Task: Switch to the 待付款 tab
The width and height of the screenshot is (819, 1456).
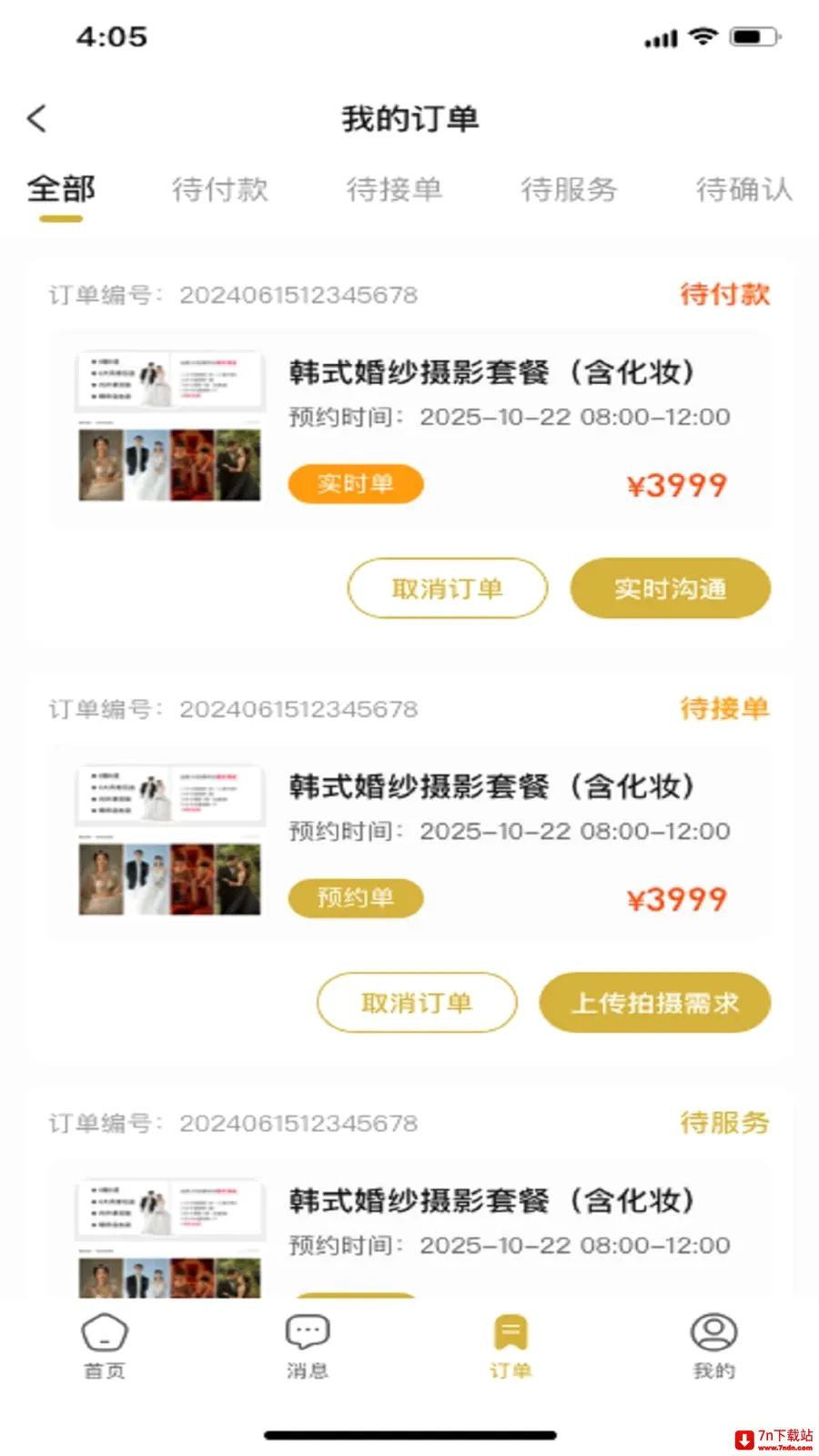Action: click(220, 189)
